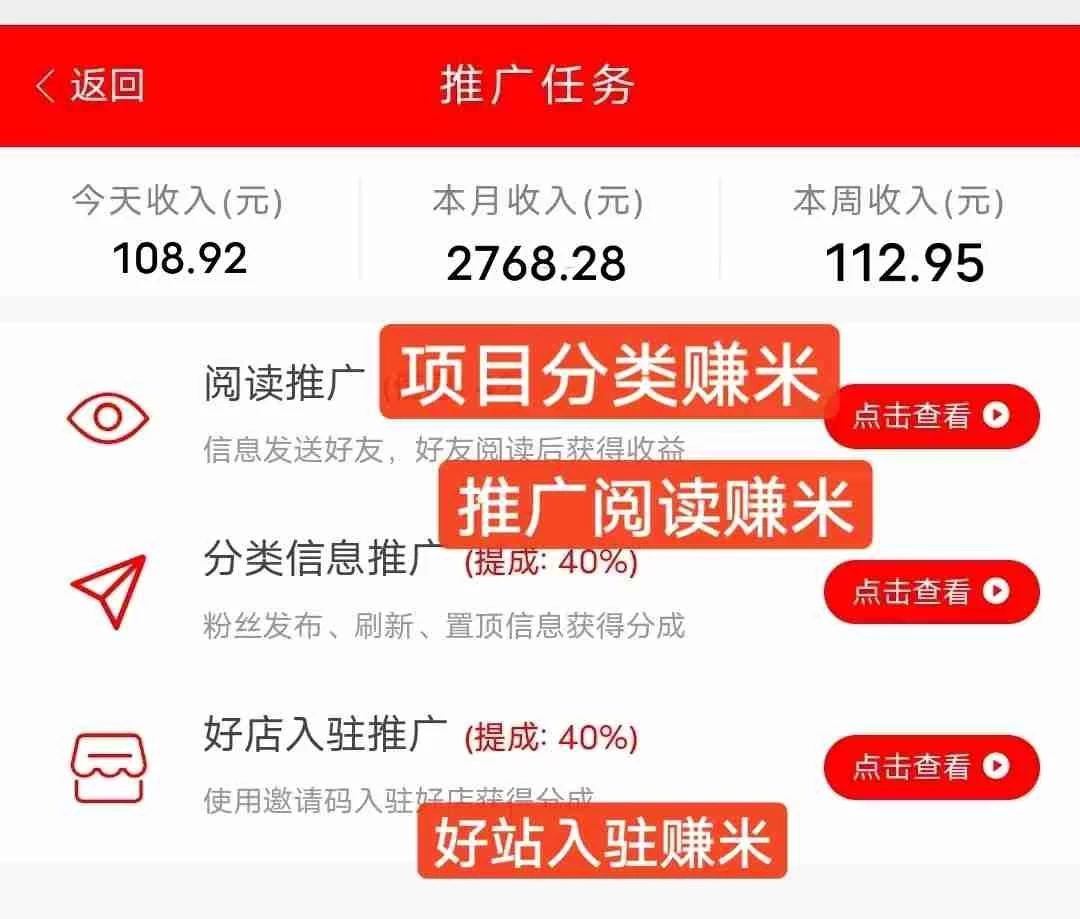Tap 点击查看 for 分类信息推广
Image resolution: width=1080 pixels, height=919 pixels.
[x=931, y=592]
